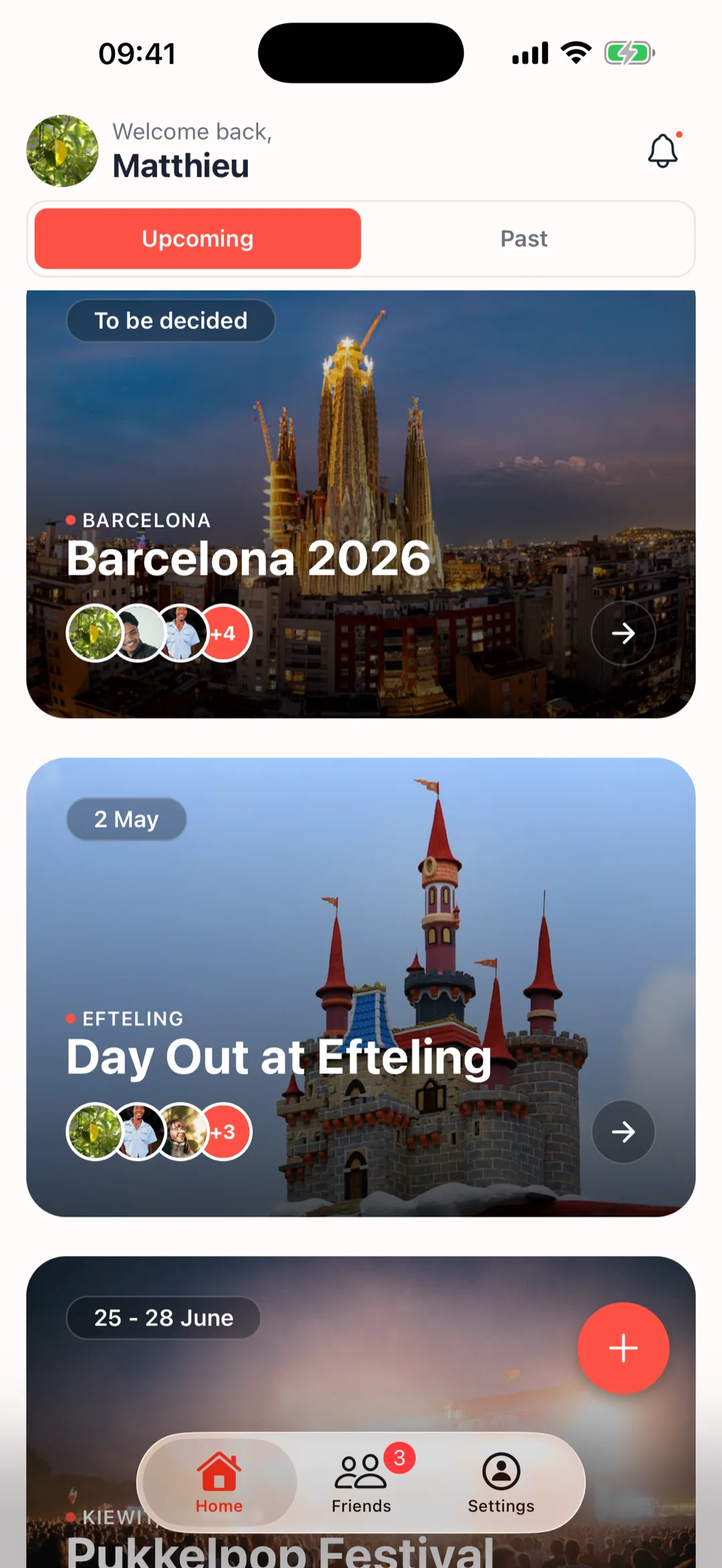This screenshot has width=722, height=1568.
Task: Expand the +4 participants on Barcelona trip
Action: click(225, 634)
